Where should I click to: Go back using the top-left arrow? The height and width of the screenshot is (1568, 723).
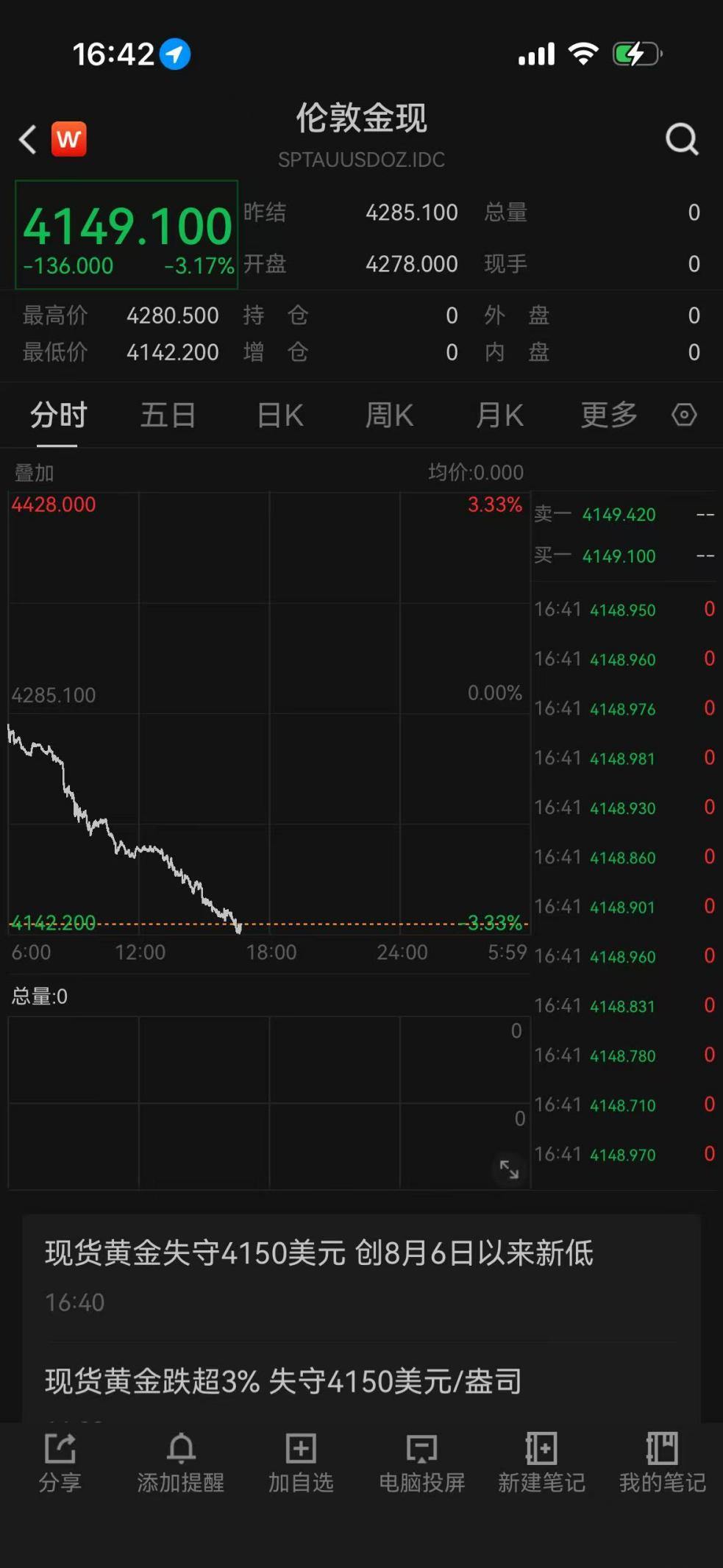(28, 139)
